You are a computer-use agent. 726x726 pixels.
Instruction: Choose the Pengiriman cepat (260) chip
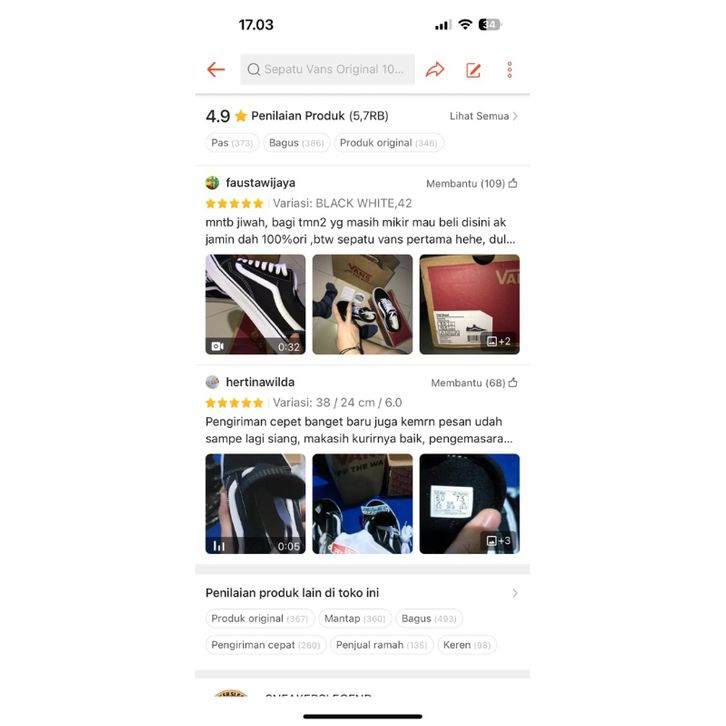[265, 645]
